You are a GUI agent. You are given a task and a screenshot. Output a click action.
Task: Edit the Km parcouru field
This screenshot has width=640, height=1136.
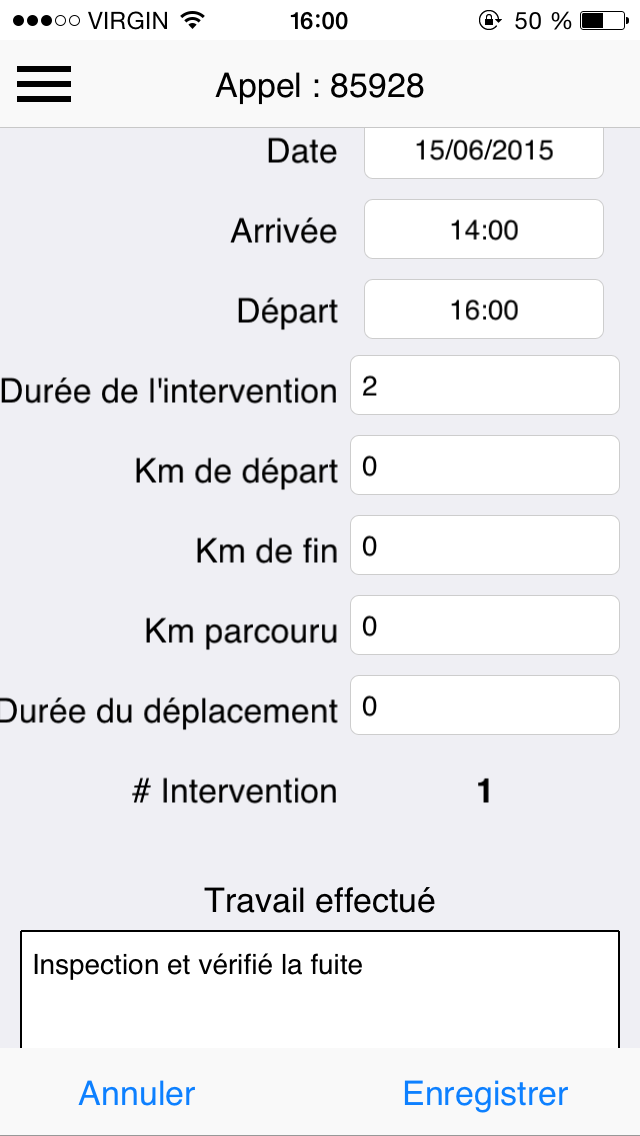484,626
